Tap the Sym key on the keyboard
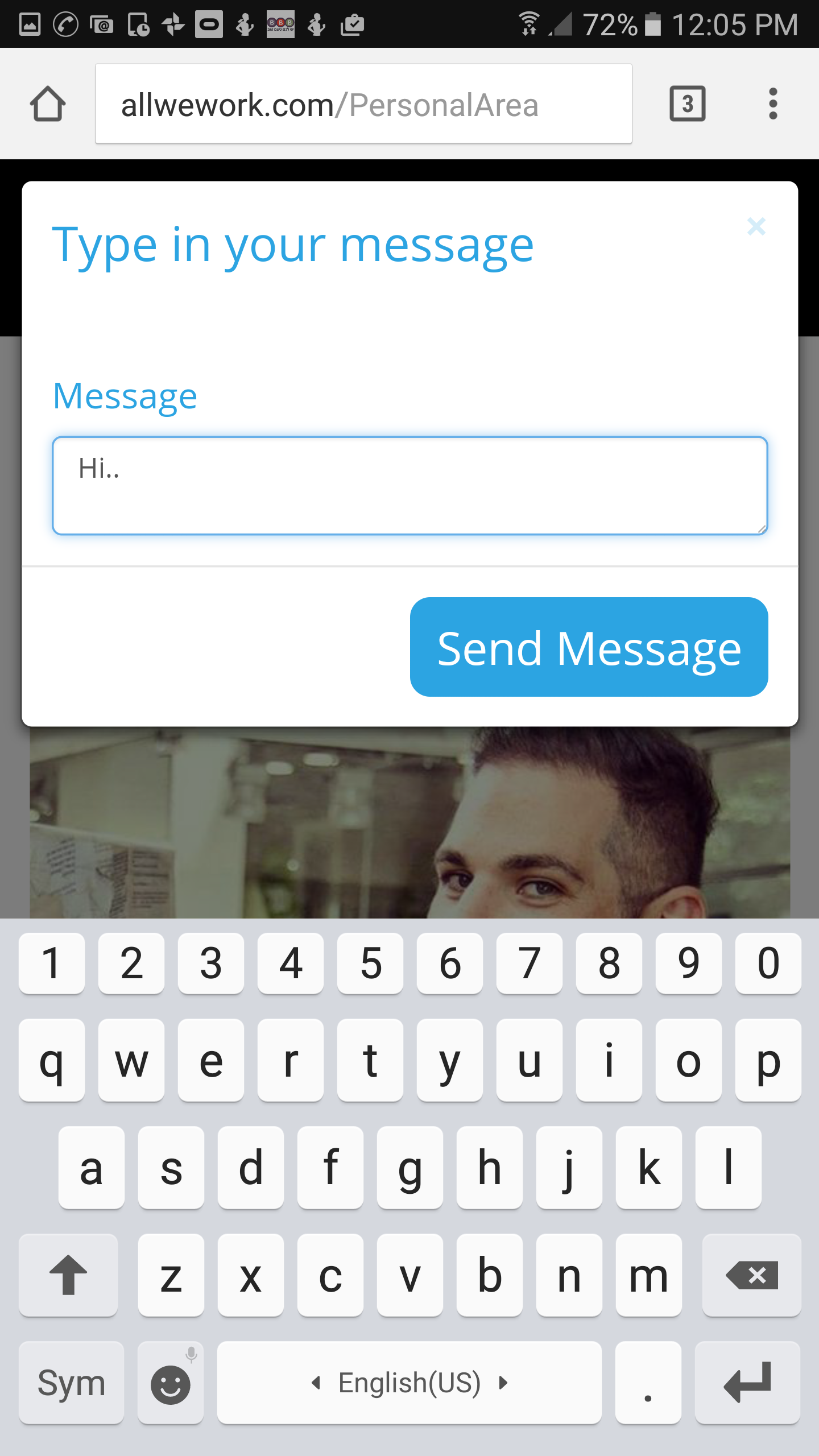 click(x=71, y=1383)
